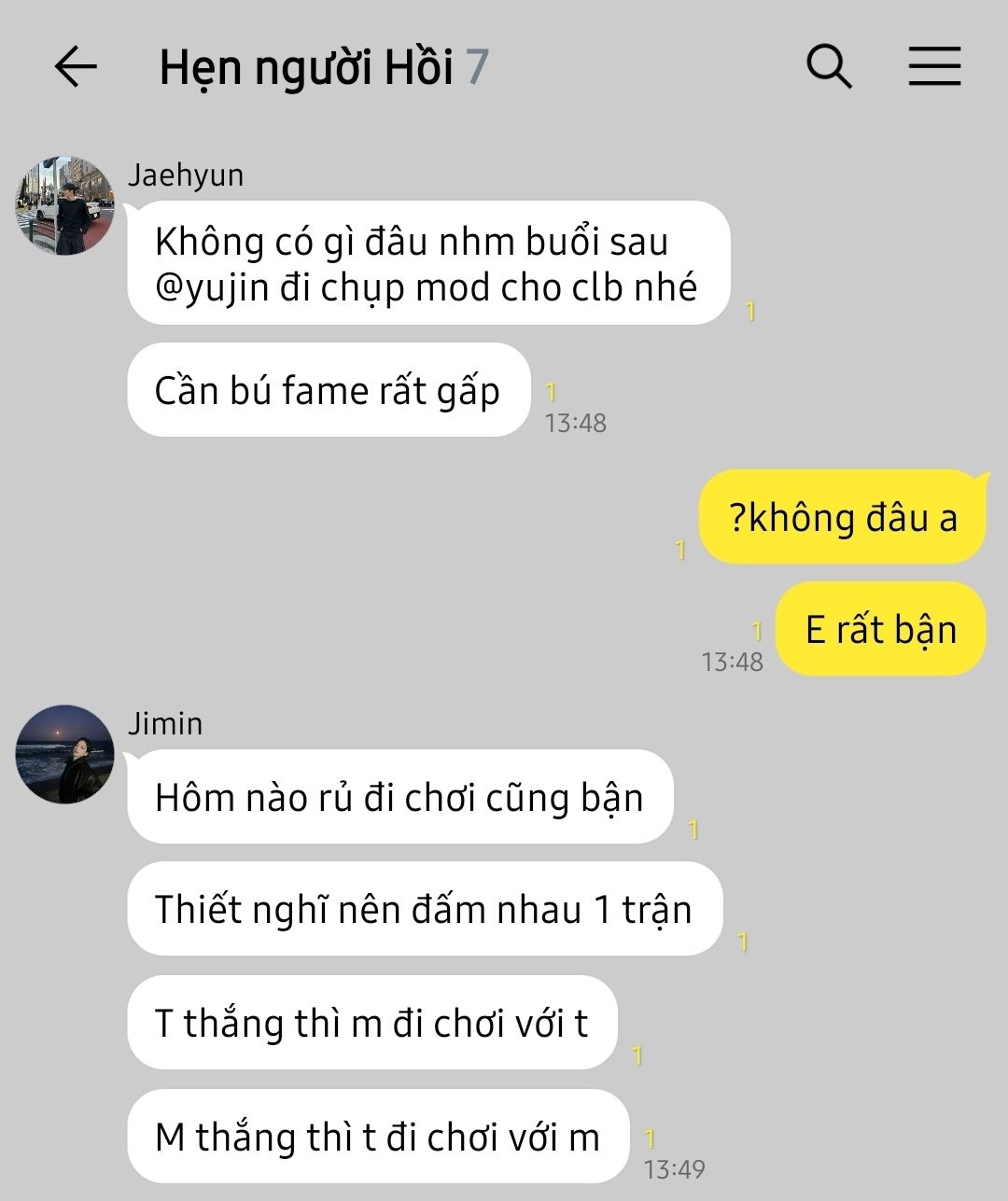View Jimin's profile picture
Viewport: 1008px width, 1201px height.
[x=64, y=754]
